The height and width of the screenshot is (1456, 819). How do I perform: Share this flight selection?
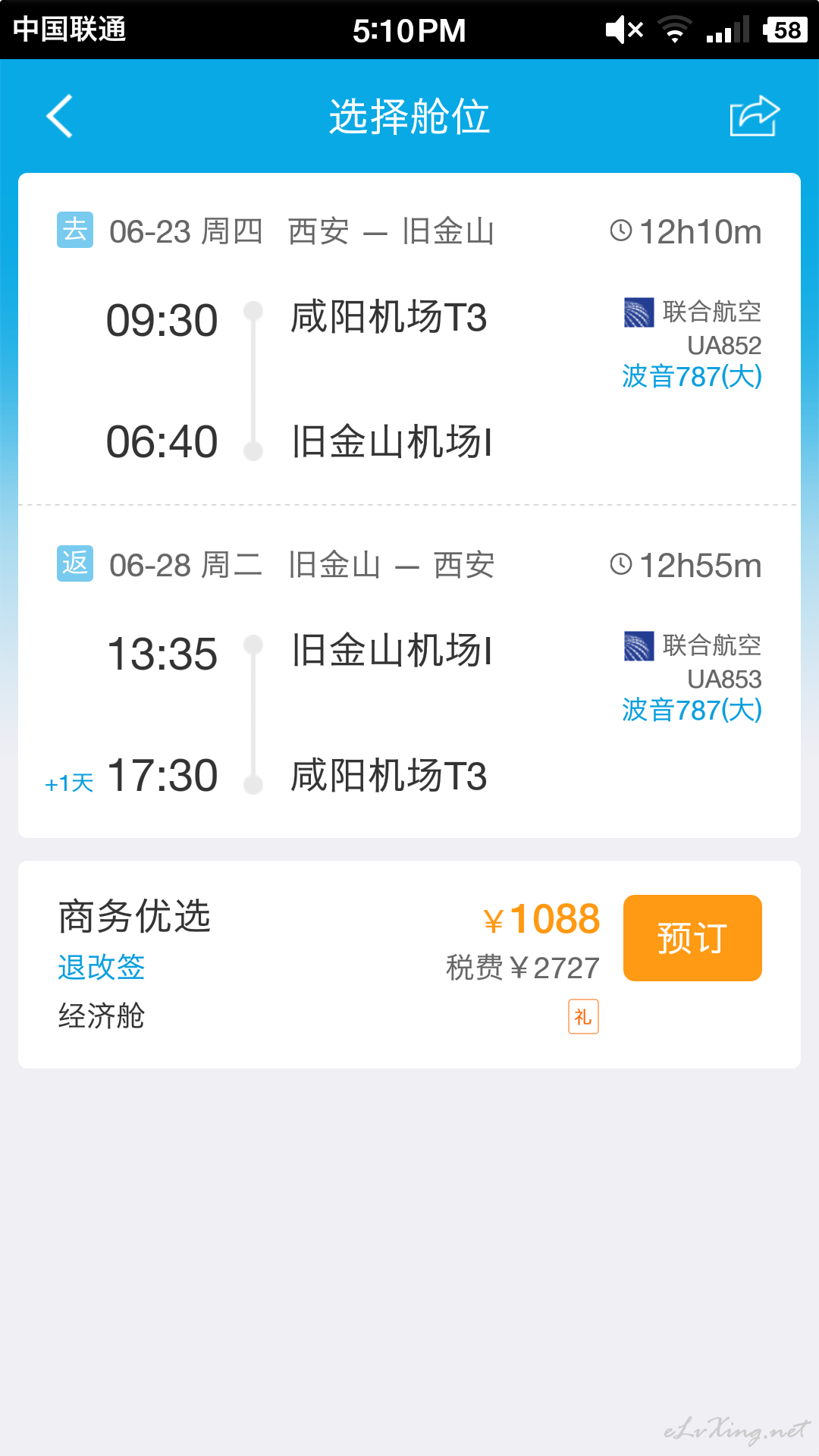755,116
